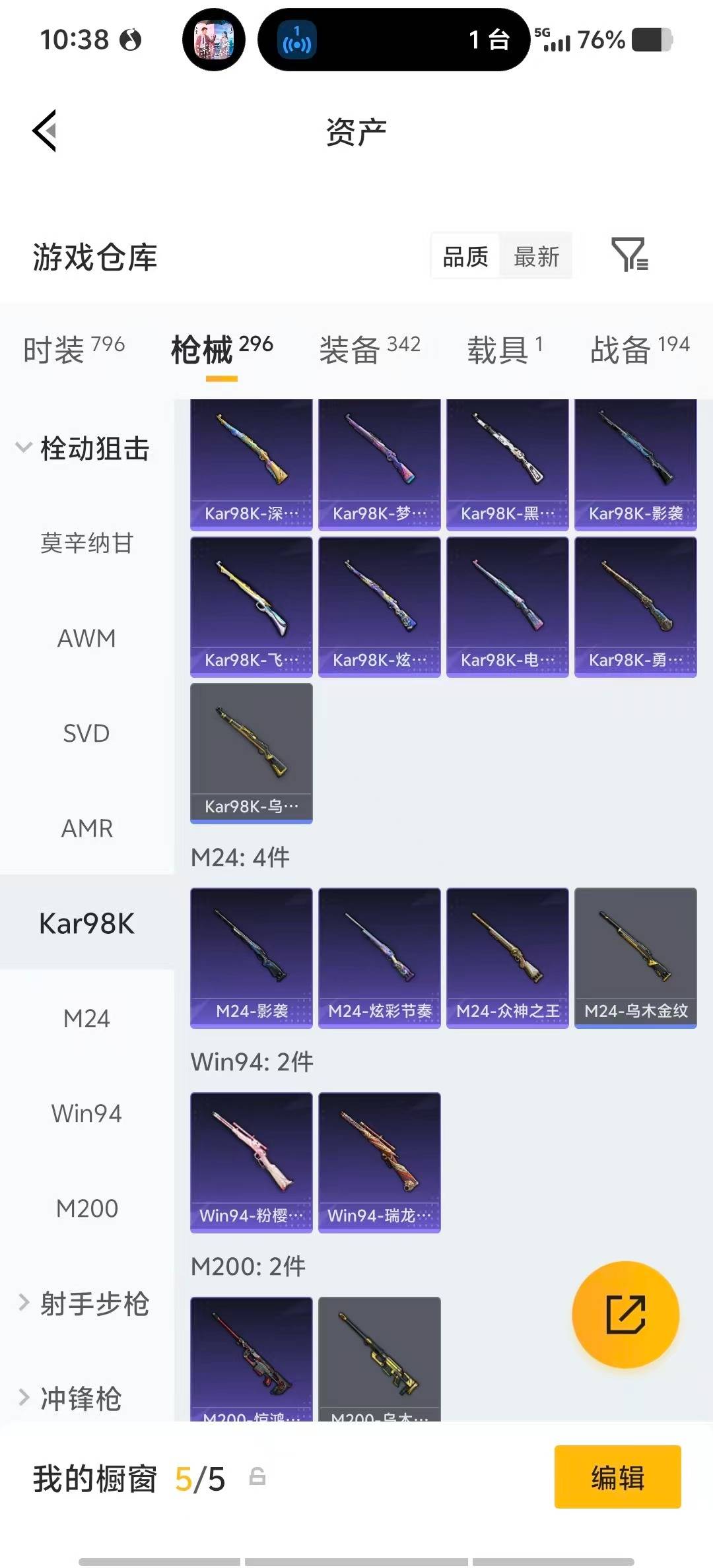Open the personal hotspot pill at top
This screenshot has width=713, height=1568.
click(x=391, y=40)
